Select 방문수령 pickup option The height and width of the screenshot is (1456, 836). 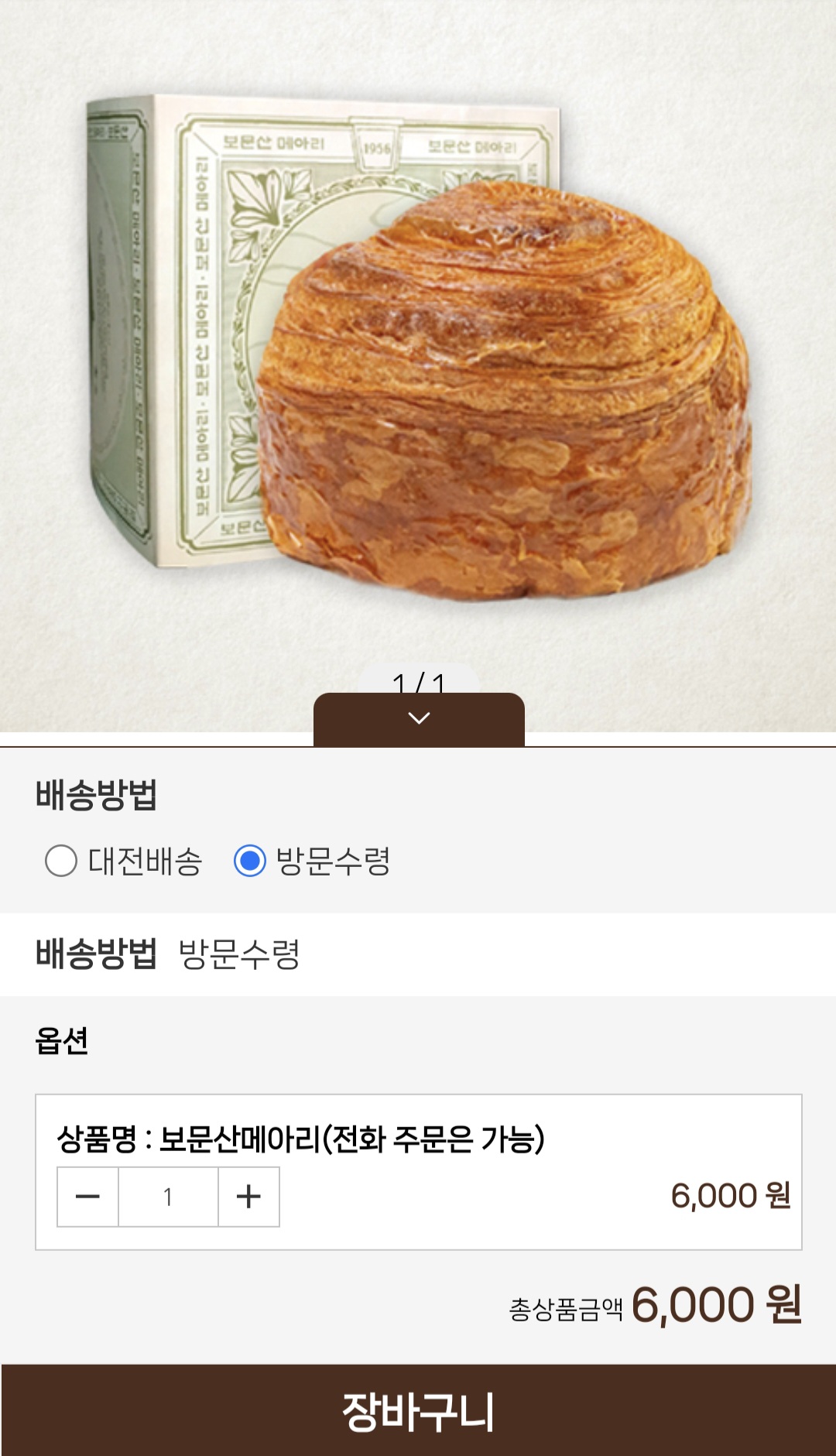coord(250,861)
